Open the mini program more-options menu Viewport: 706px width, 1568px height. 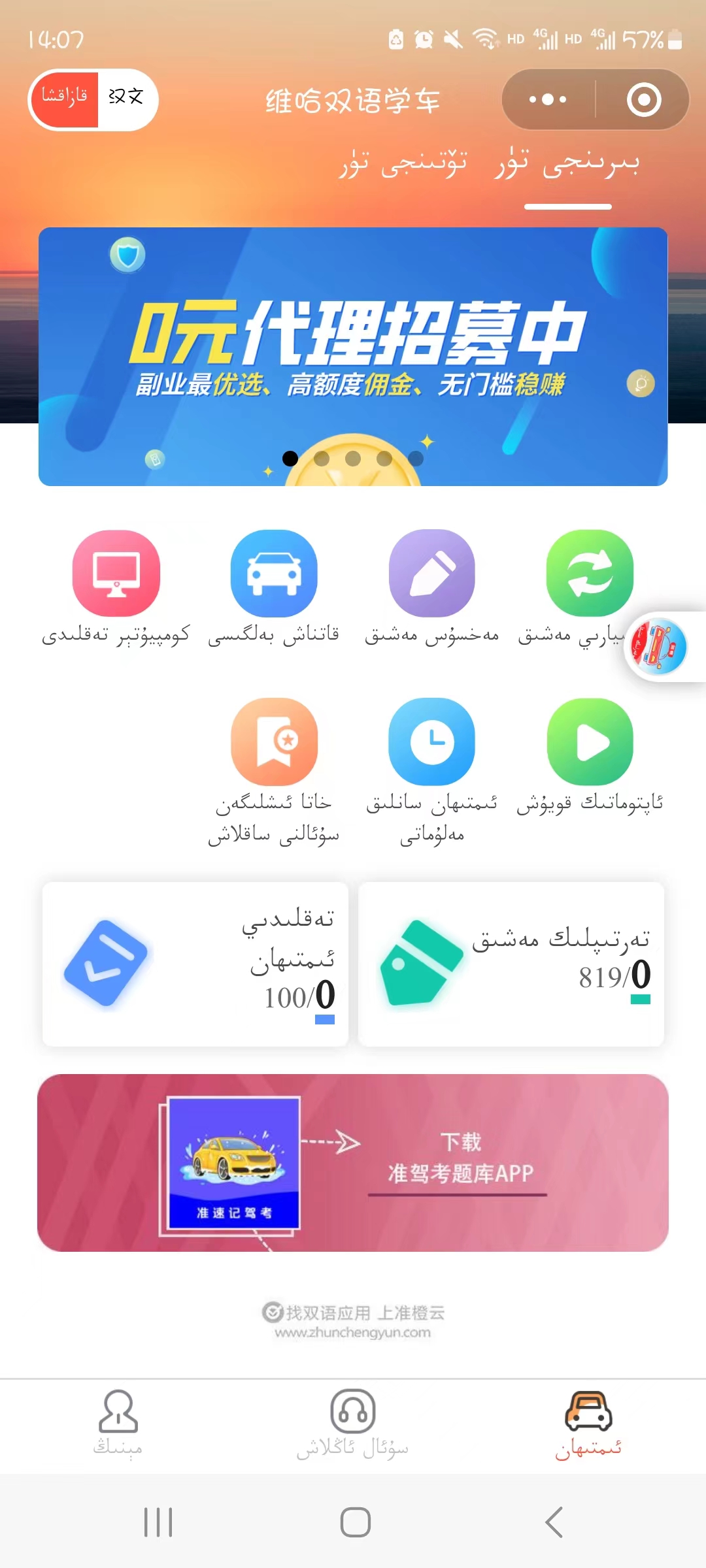pyautogui.click(x=548, y=100)
